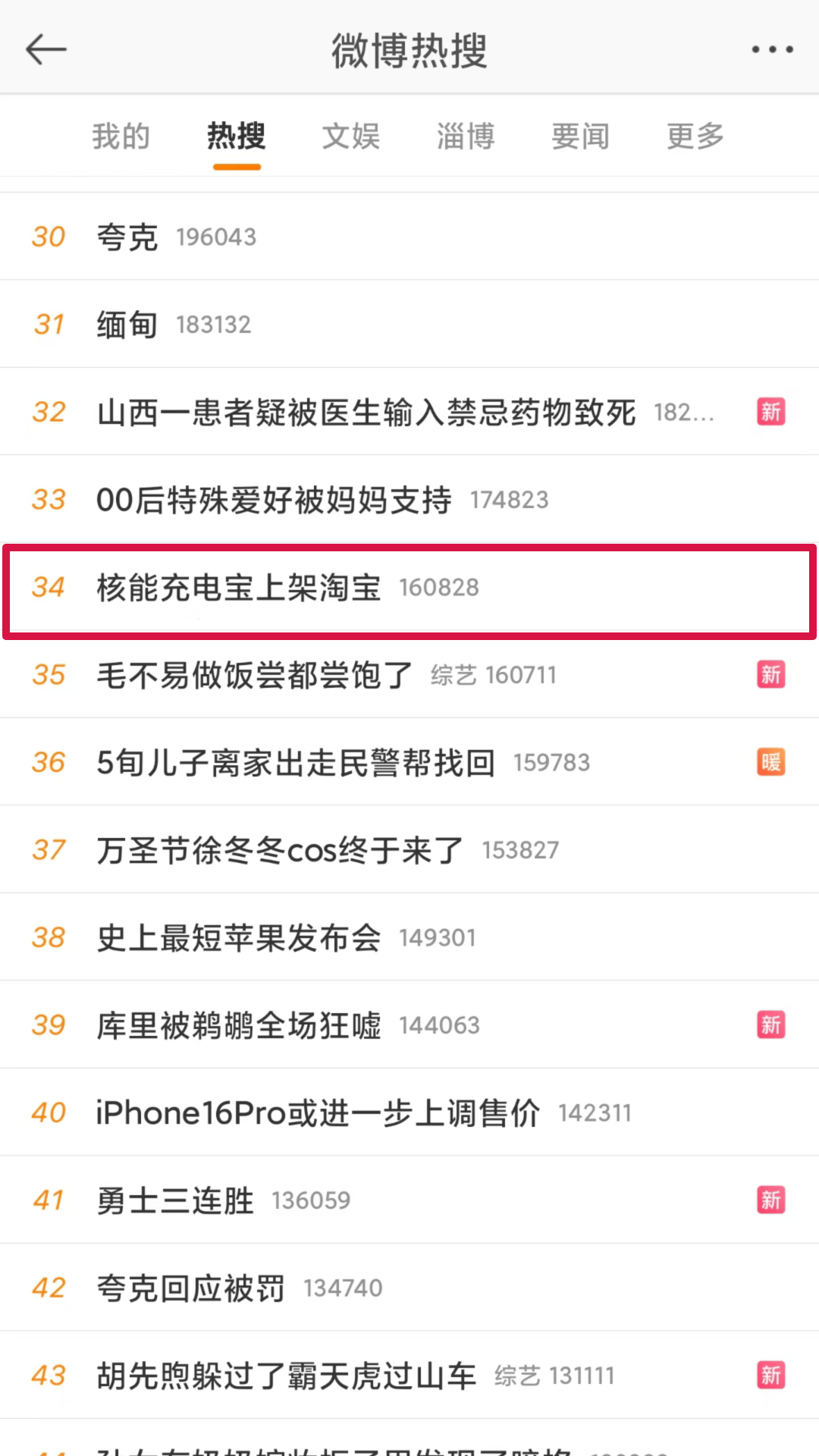Viewport: 819px width, 1456px height.
Task: Switch to the 文娱 tab
Action: tap(351, 136)
